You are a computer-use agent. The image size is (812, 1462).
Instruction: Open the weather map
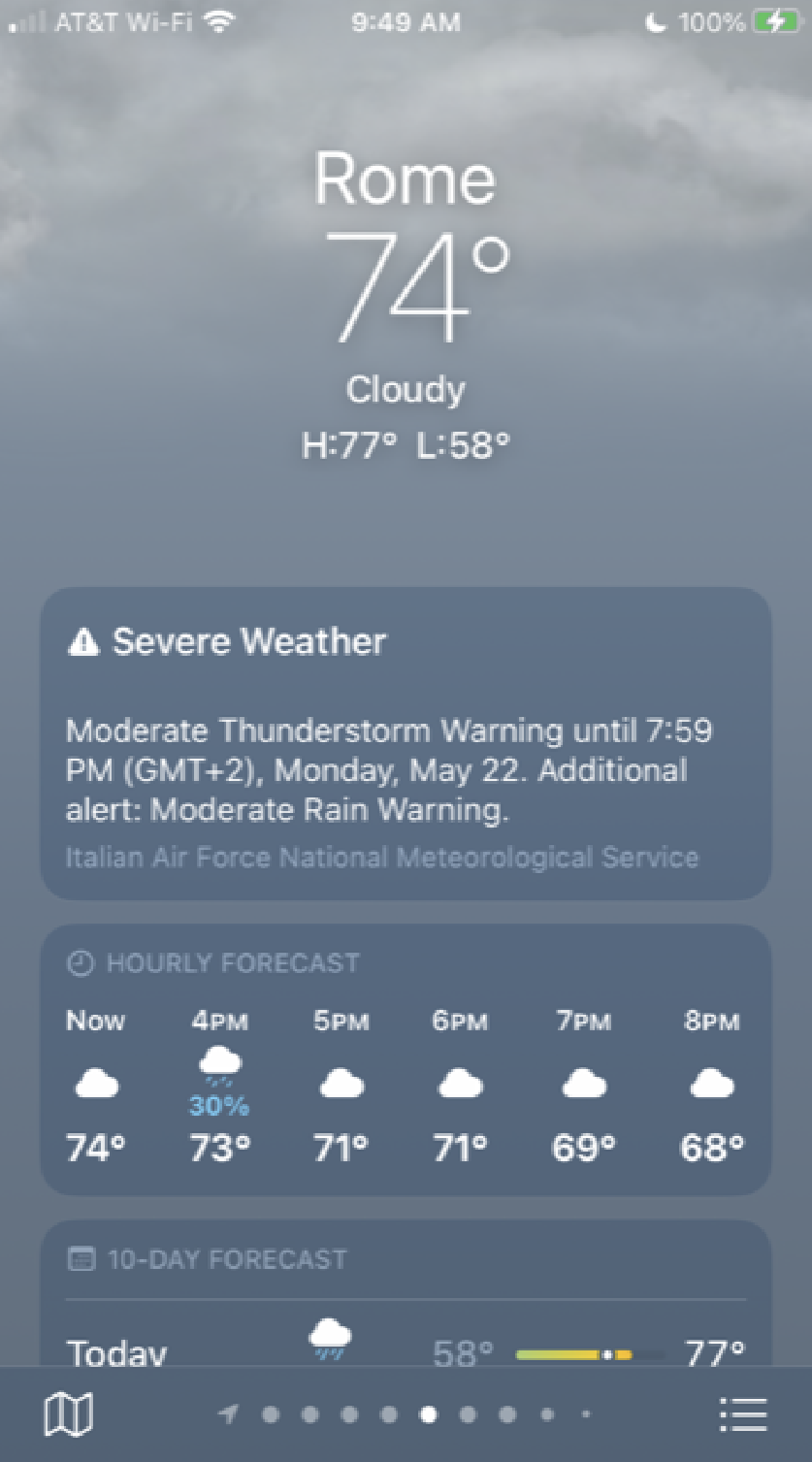tap(68, 1414)
